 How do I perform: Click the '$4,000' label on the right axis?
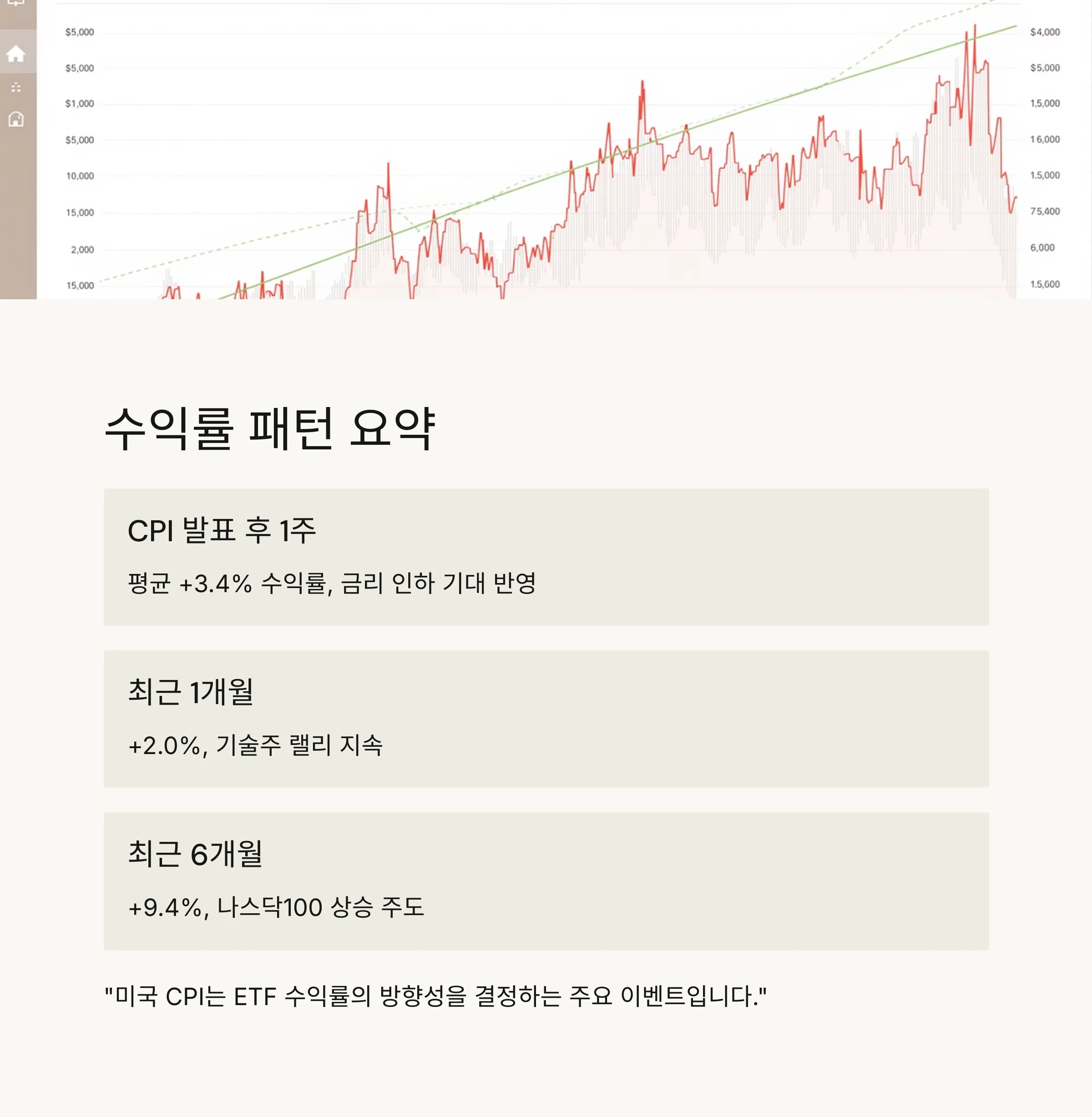(1045, 33)
